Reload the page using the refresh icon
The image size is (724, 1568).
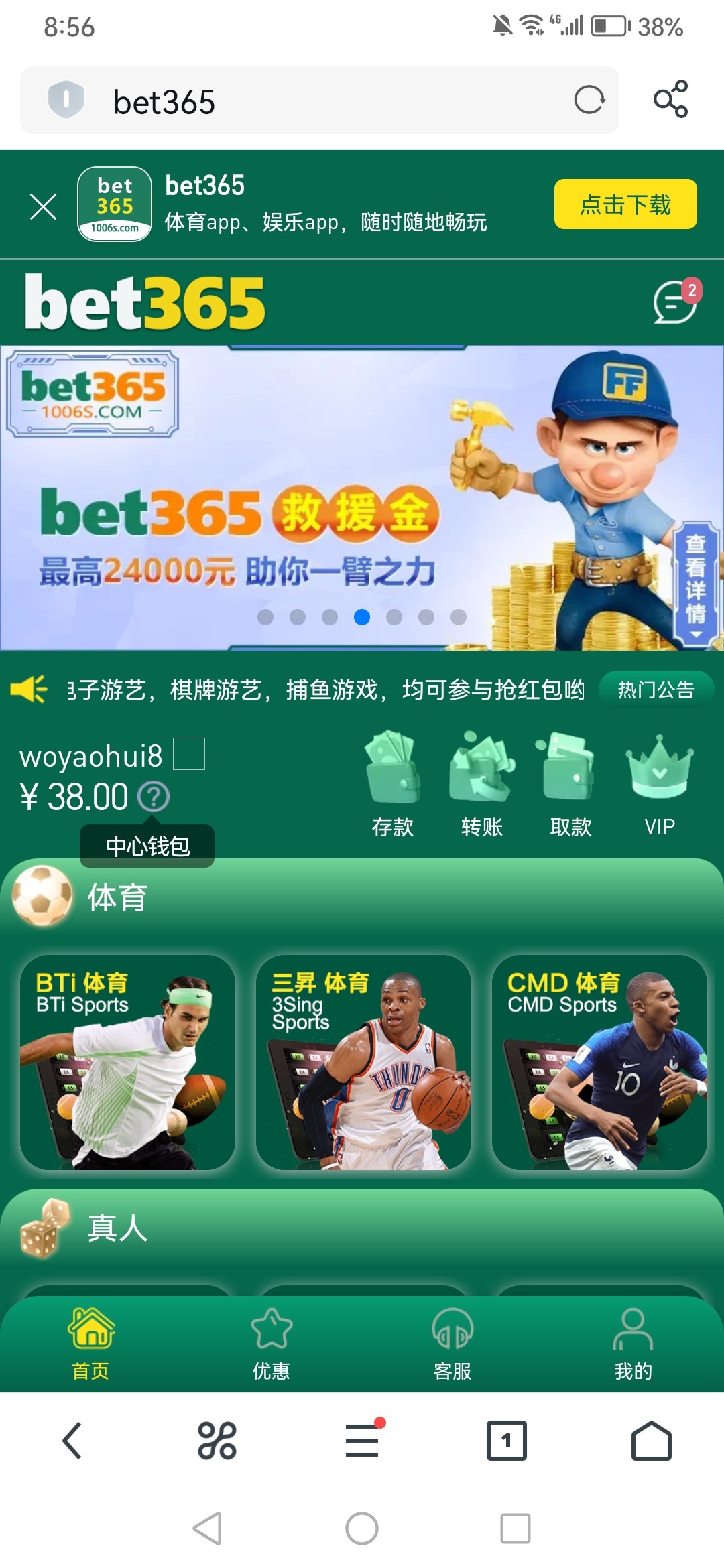589,101
